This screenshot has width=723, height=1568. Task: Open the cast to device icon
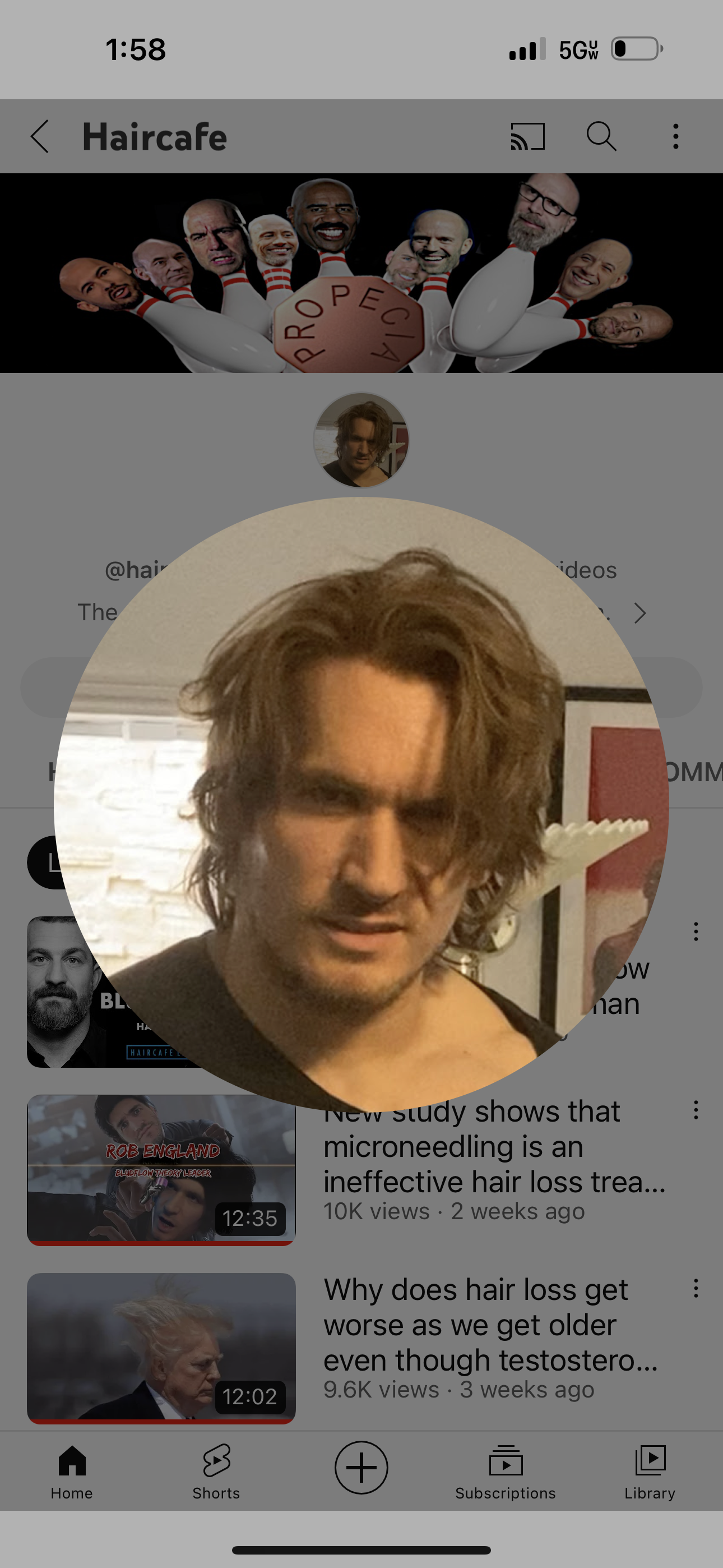(527, 136)
